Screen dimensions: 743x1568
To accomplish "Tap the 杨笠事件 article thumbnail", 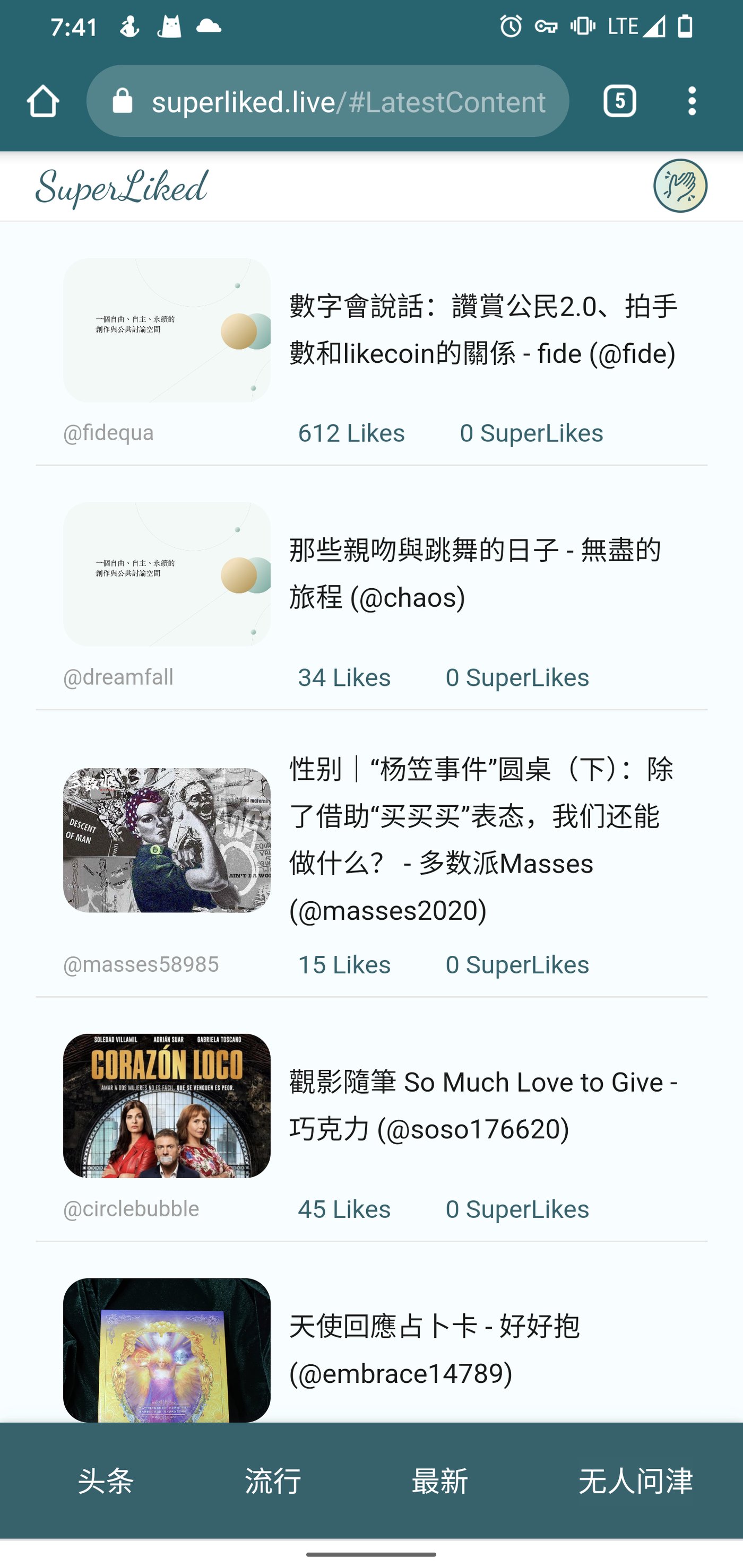I will (167, 839).
